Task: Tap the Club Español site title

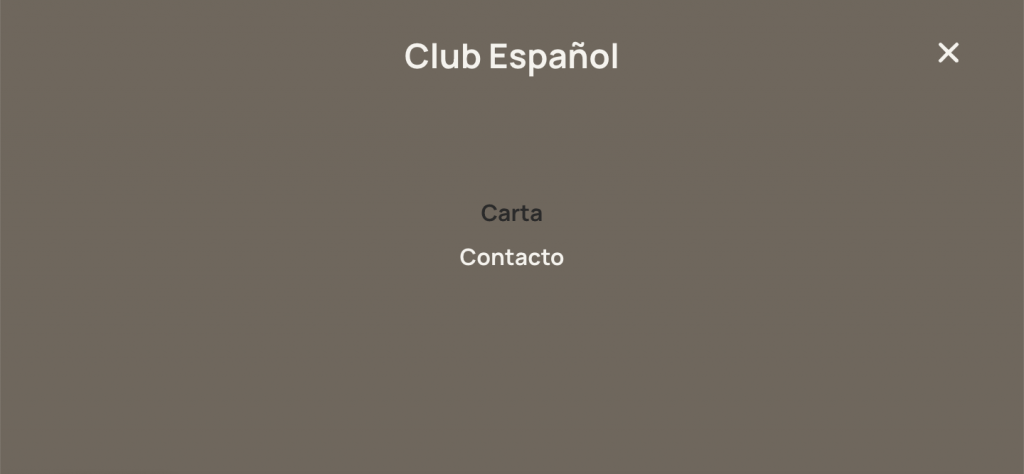Action: pos(511,56)
